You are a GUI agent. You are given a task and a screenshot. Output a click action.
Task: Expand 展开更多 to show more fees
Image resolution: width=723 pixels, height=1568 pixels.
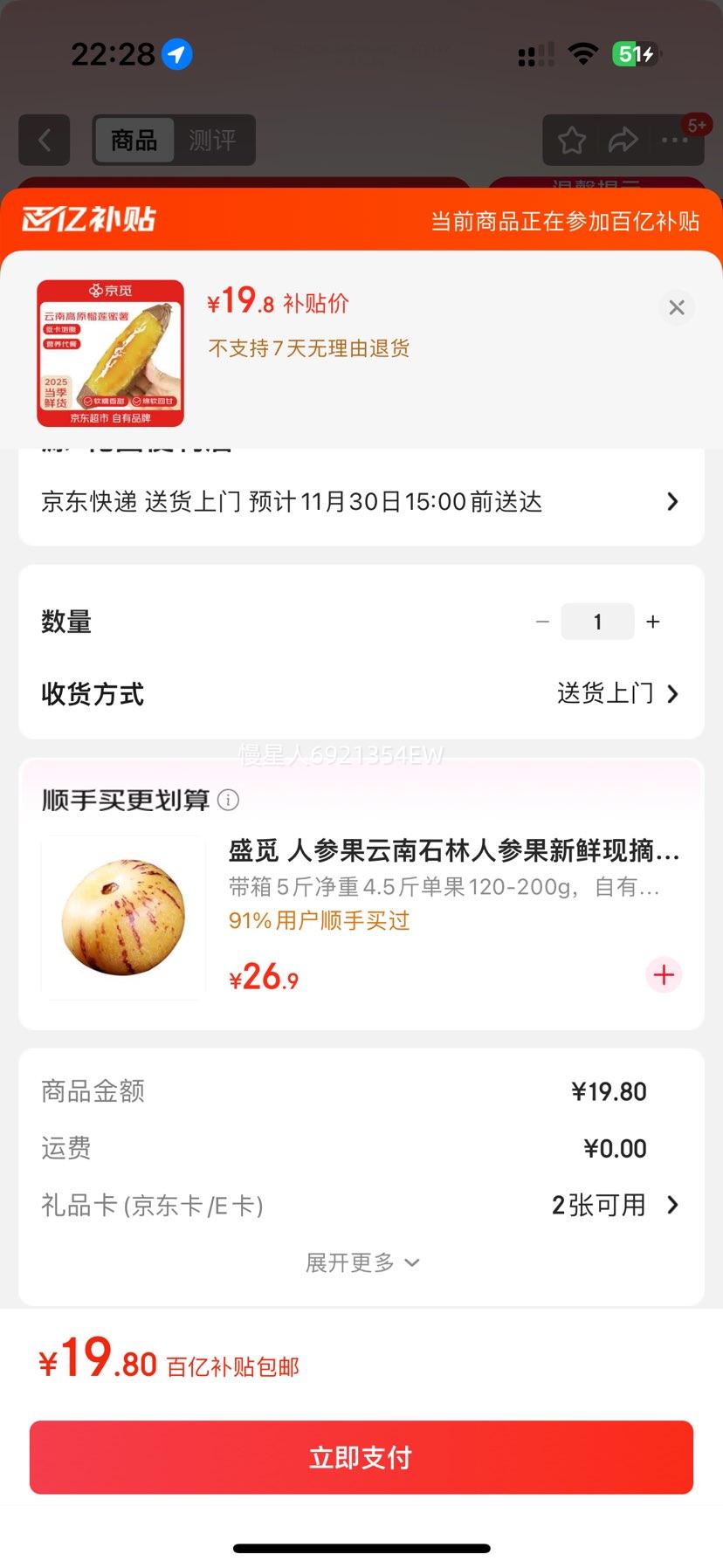coord(361,1262)
